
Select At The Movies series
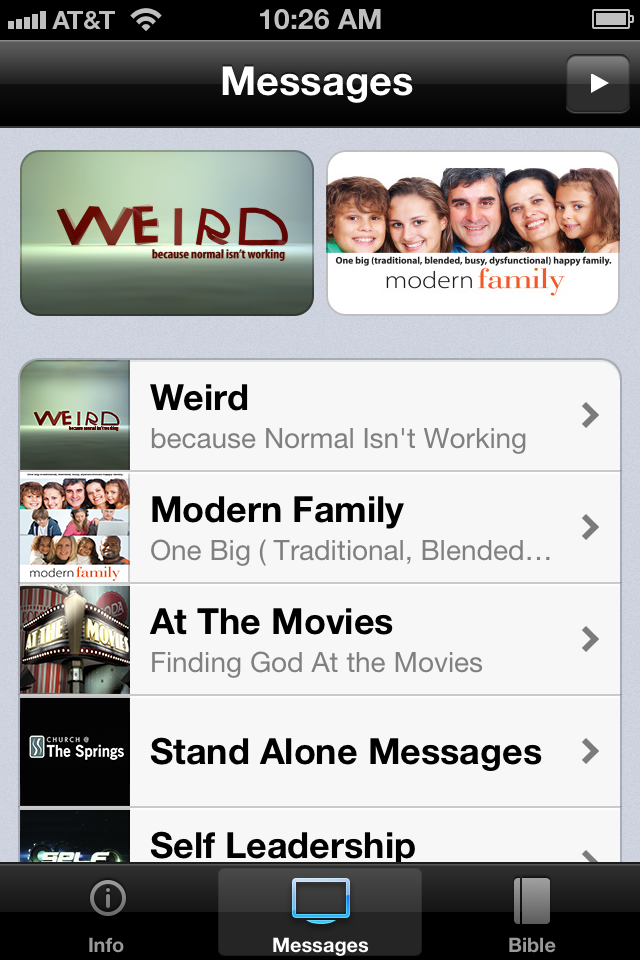click(320, 639)
